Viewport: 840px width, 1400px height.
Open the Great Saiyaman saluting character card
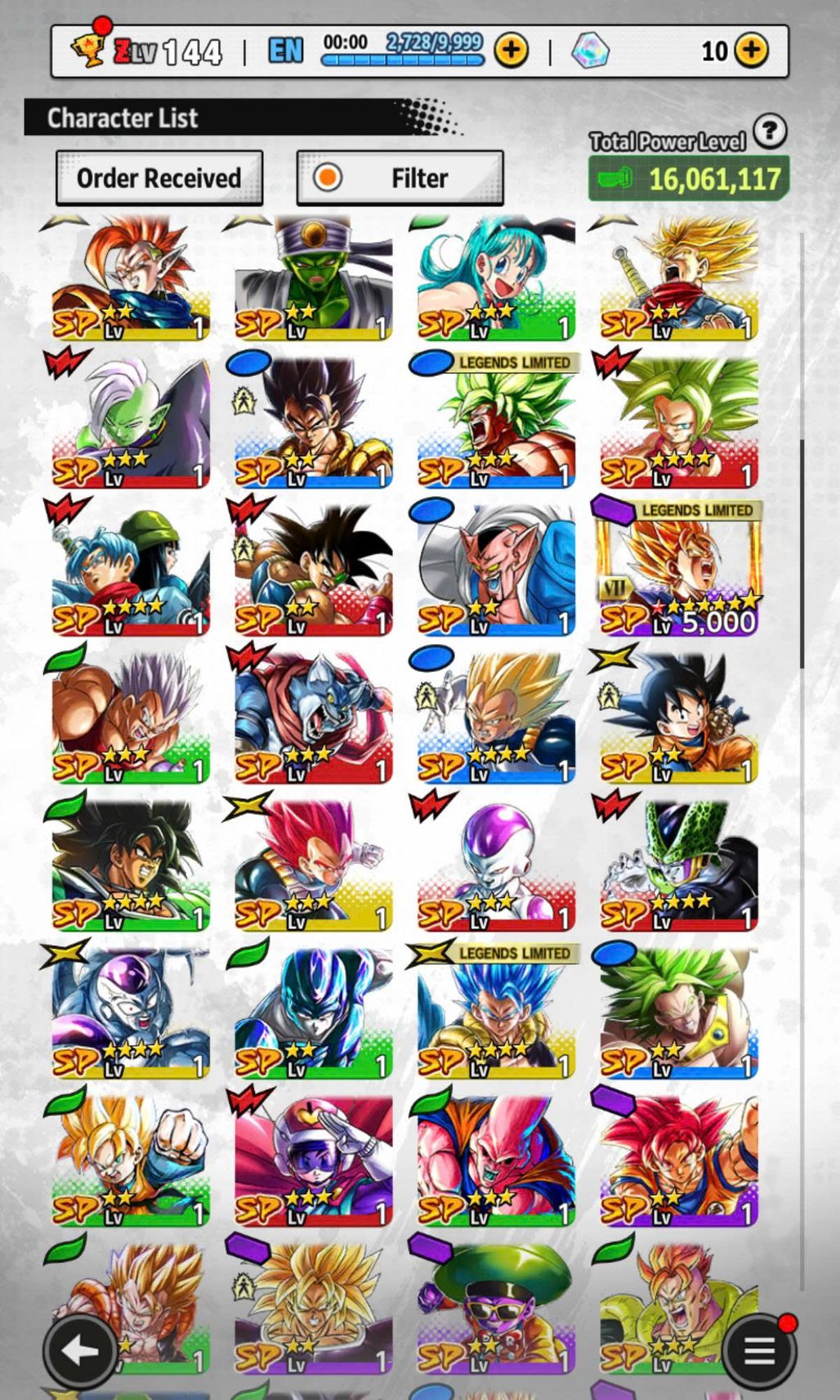(x=313, y=1159)
